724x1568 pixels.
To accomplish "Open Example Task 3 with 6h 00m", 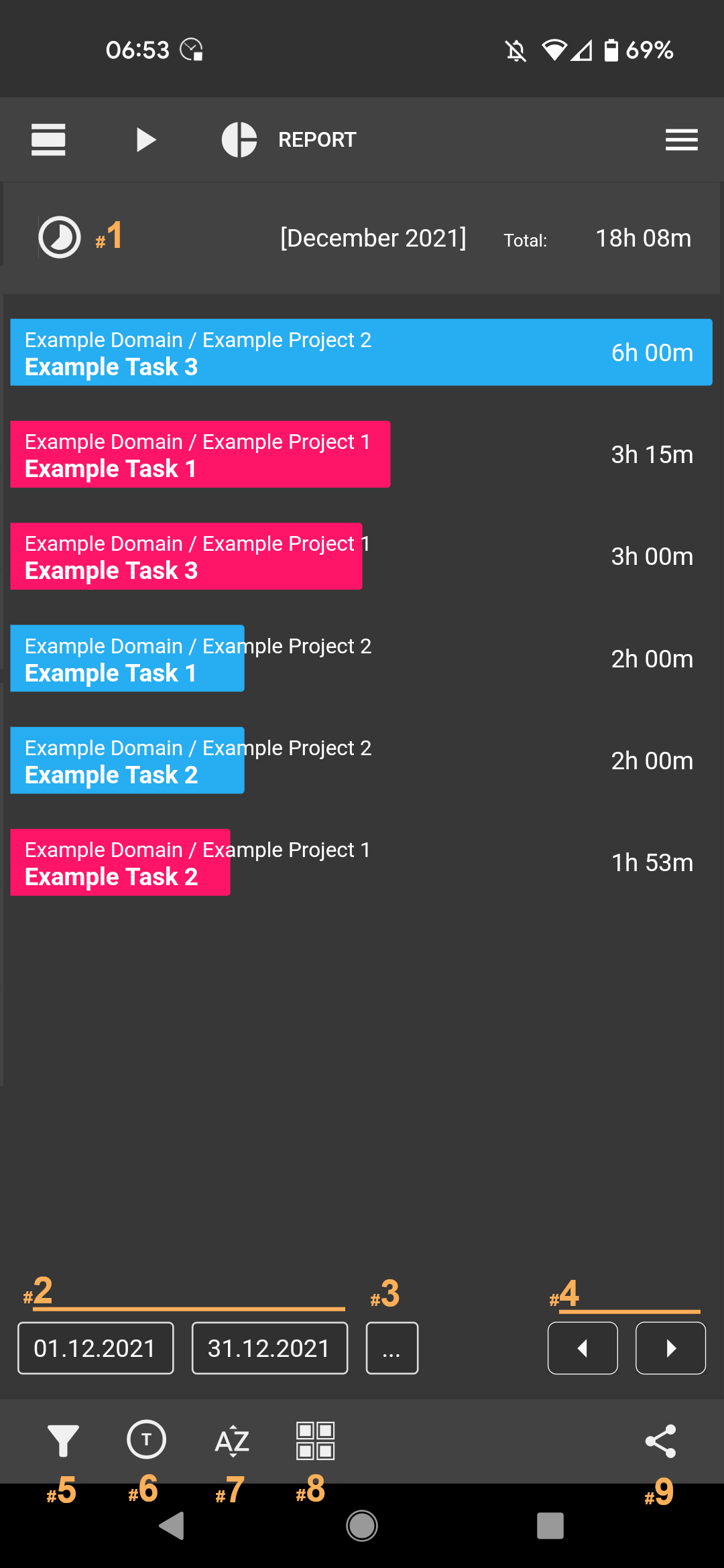I will (x=361, y=352).
